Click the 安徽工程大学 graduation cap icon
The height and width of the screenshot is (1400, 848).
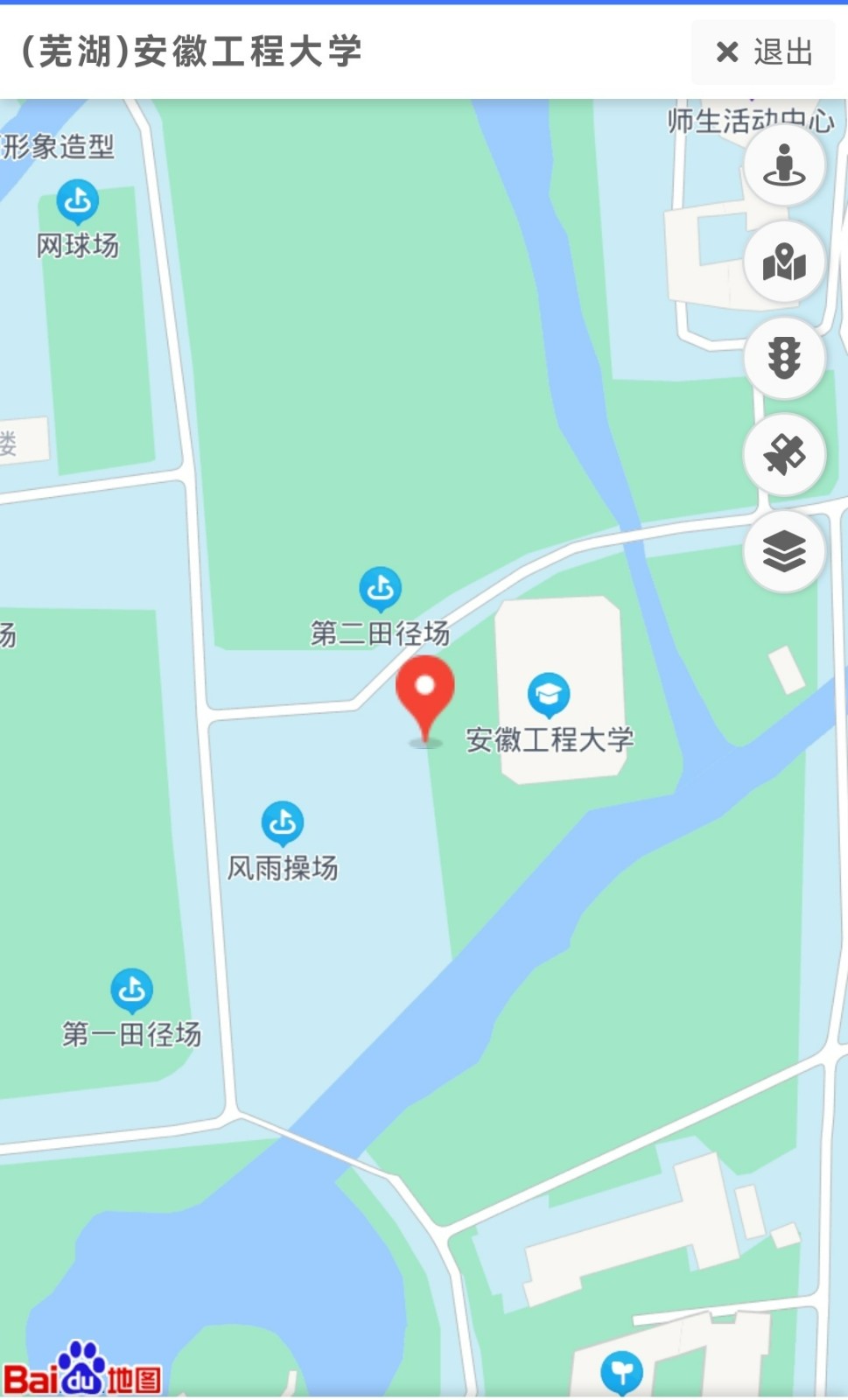[550, 694]
